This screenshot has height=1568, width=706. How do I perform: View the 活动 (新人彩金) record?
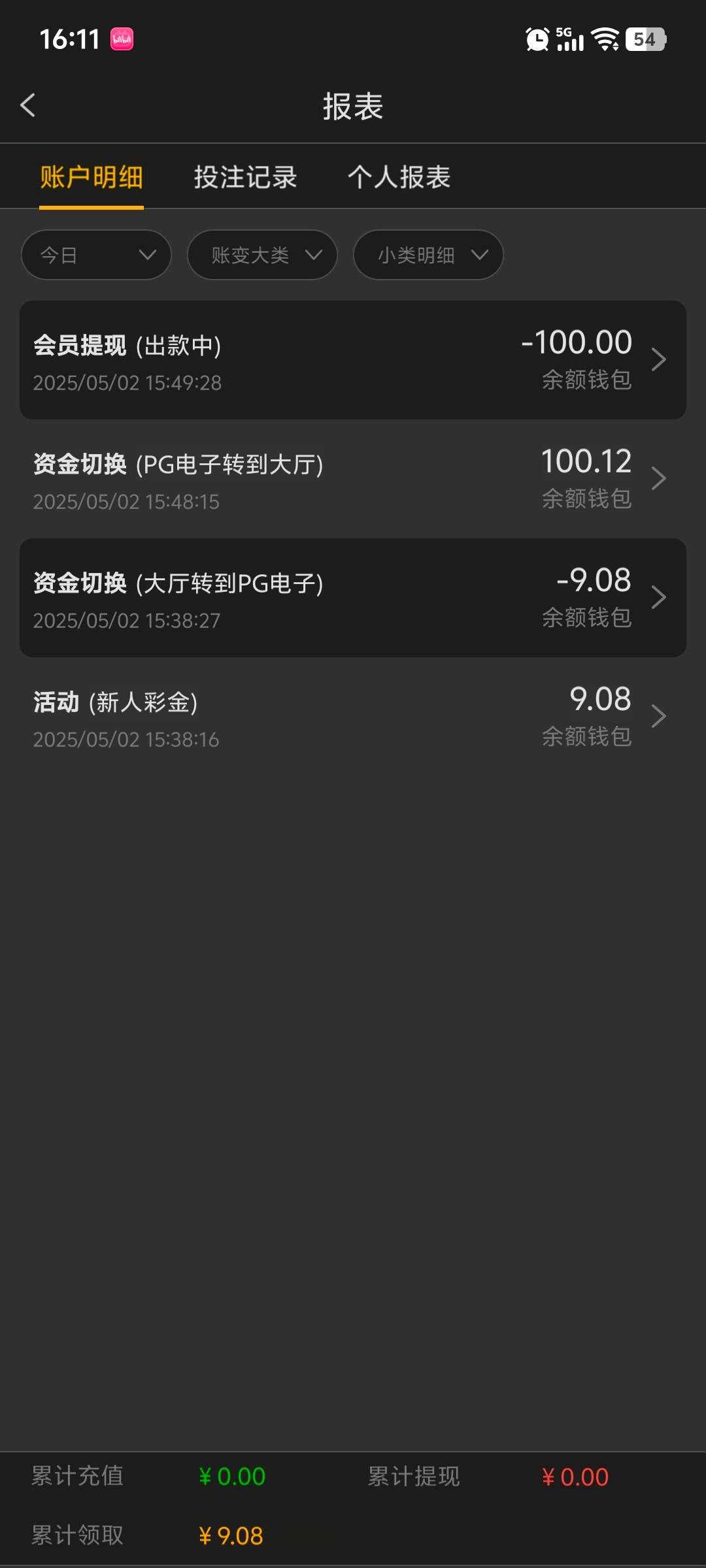pyautogui.click(x=353, y=717)
